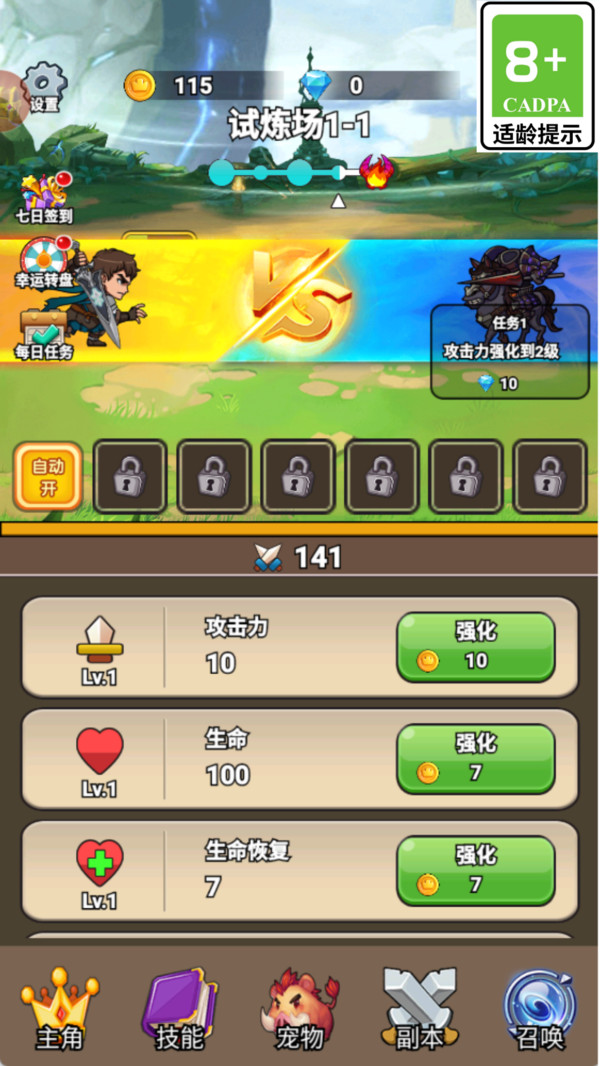Toggle the 自动开 auto battle button
The height and width of the screenshot is (1066, 600).
coord(47,477)
